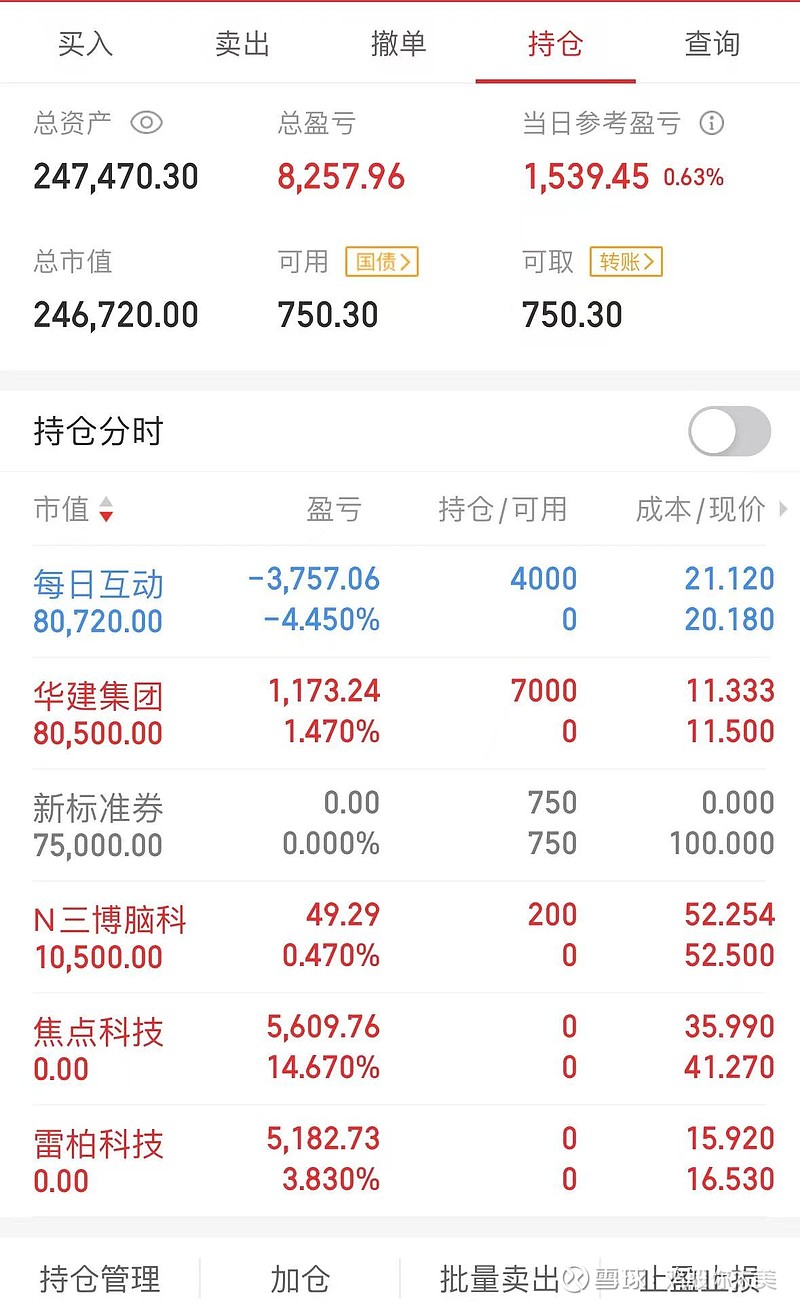This screenshot has width=800, height=1304.
Task: Open the N三博脑科 holding
Action: pyautogui.click(x=400, y=937)
